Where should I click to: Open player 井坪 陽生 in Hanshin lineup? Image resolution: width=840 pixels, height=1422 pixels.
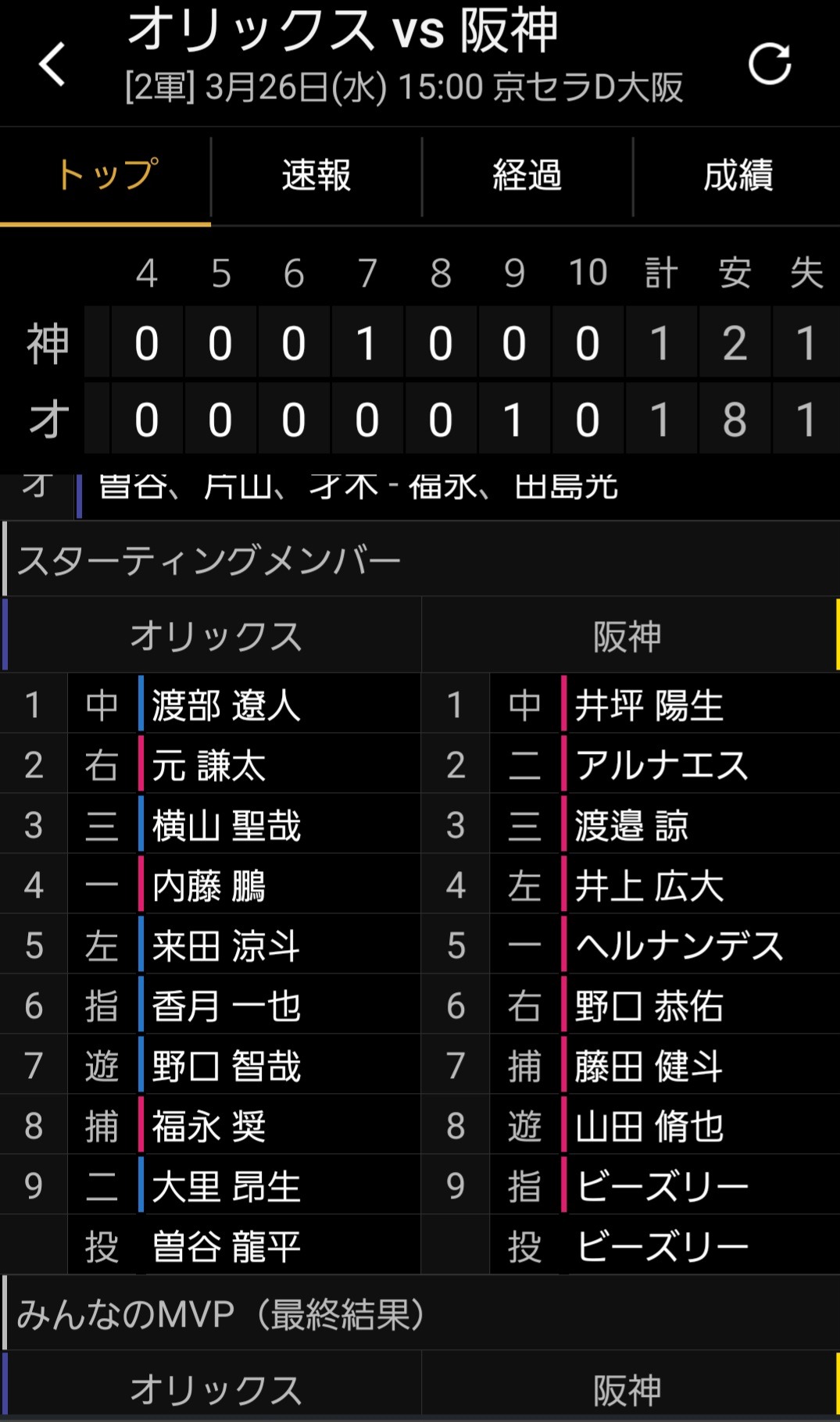coord(649,705)
